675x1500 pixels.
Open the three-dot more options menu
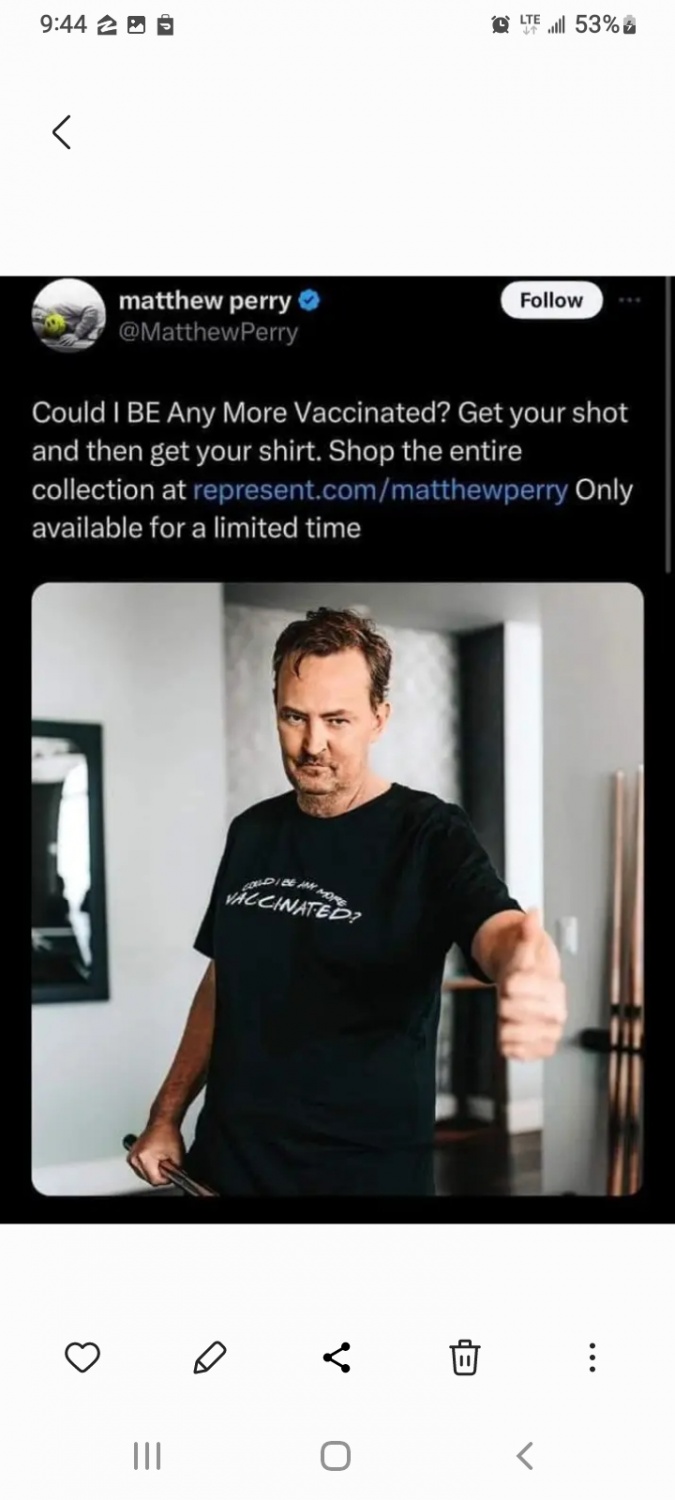coord(592,1357)
